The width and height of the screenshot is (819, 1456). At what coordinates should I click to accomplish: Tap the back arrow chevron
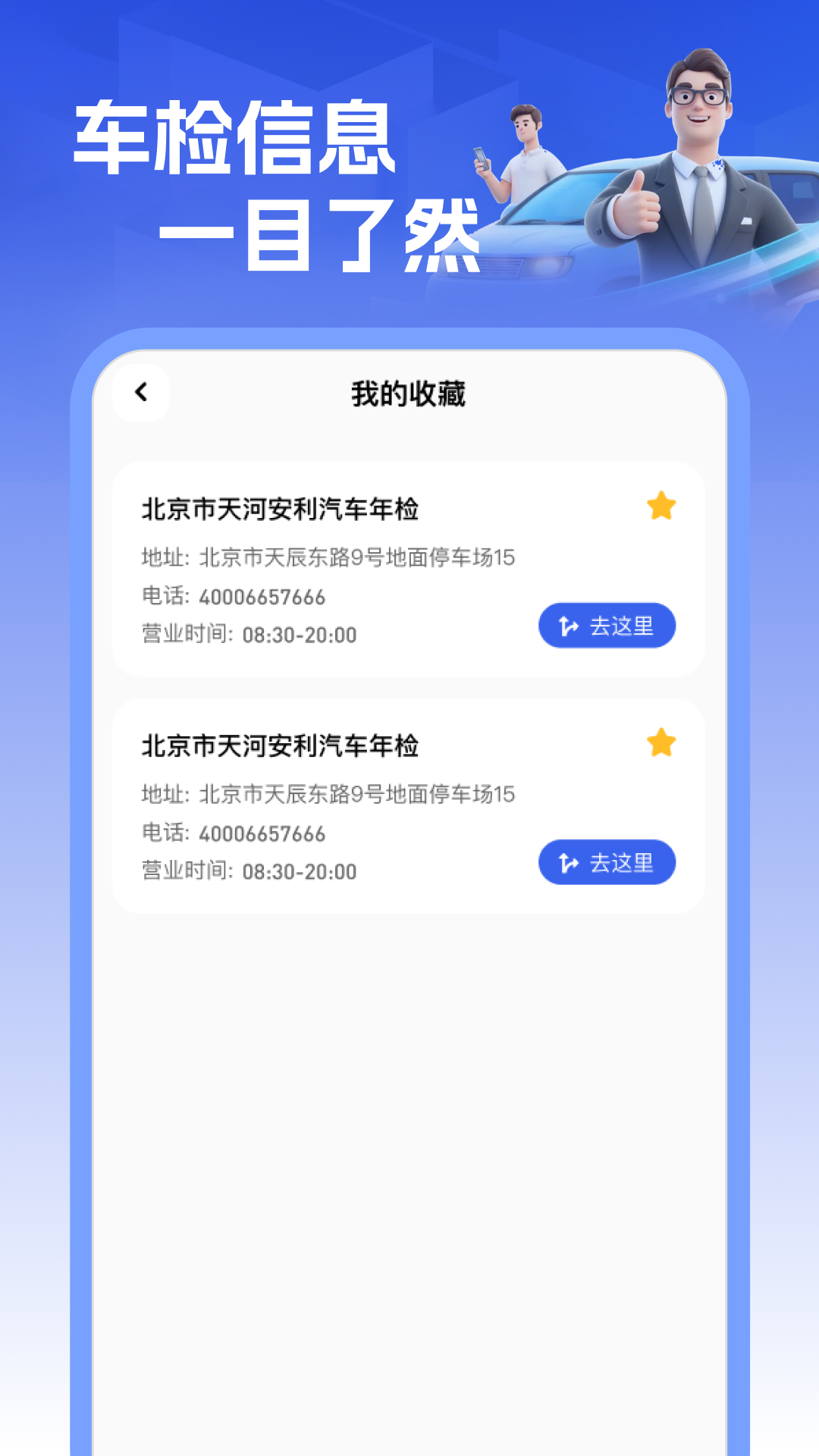coord(140,393)
